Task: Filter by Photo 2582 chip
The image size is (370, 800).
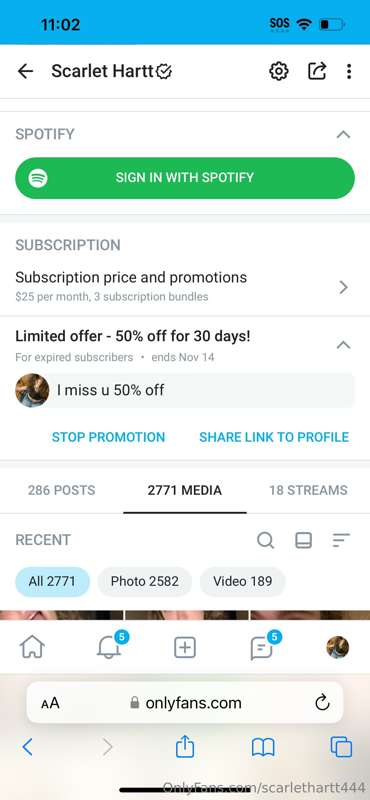Action: coord(144,581)
